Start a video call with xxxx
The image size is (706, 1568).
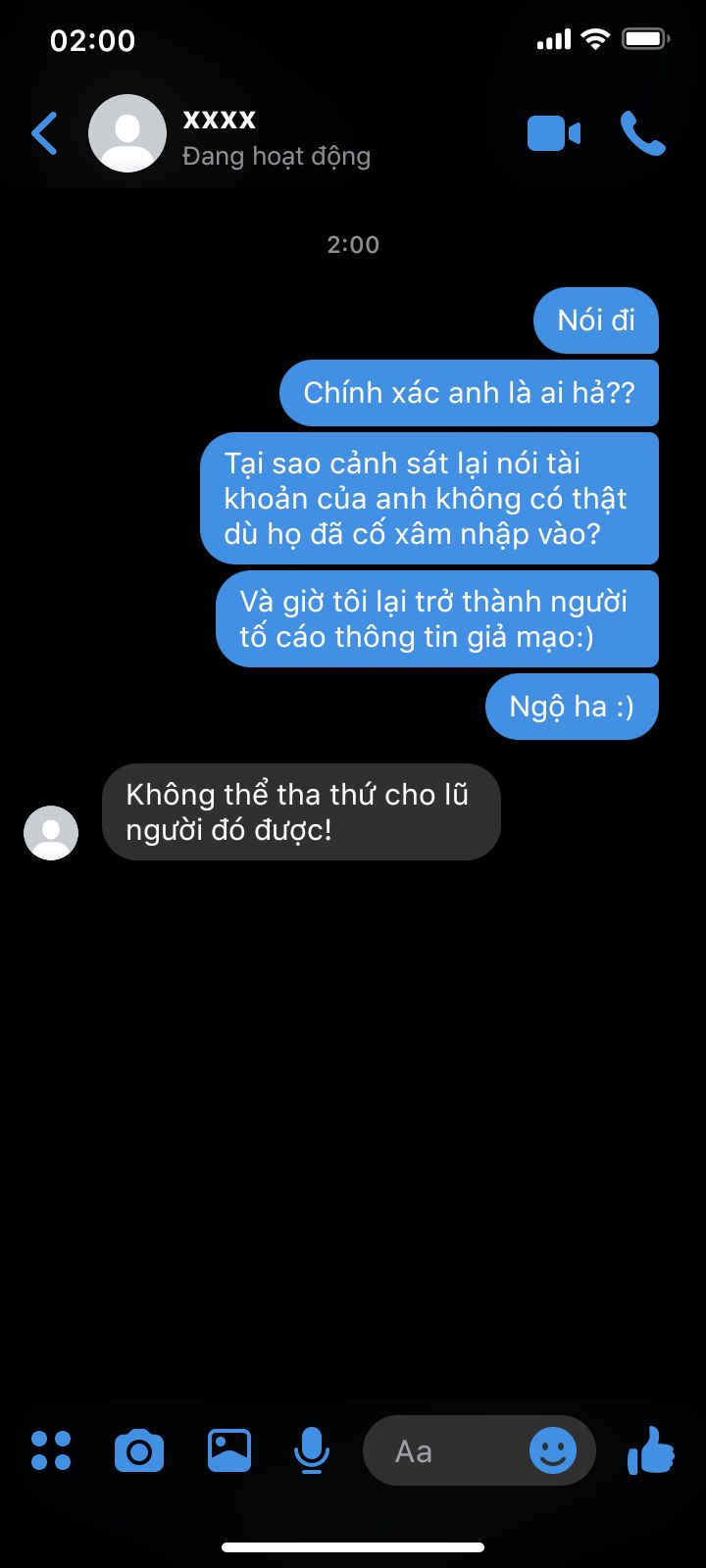pos(554,134)
